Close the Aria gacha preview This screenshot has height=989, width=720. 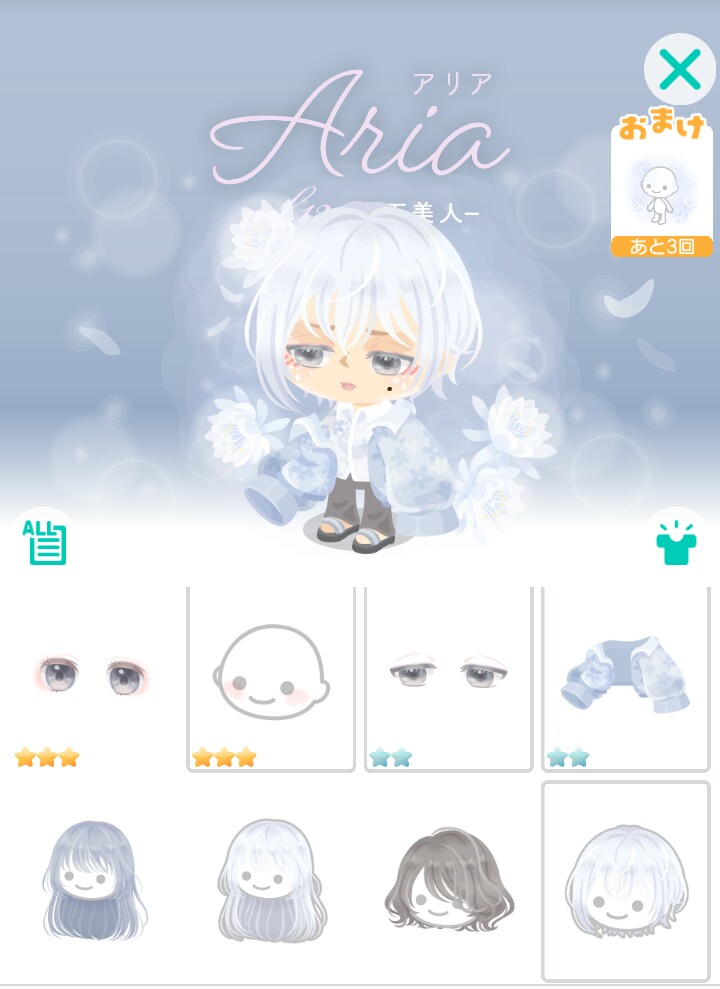pos(679,70)
